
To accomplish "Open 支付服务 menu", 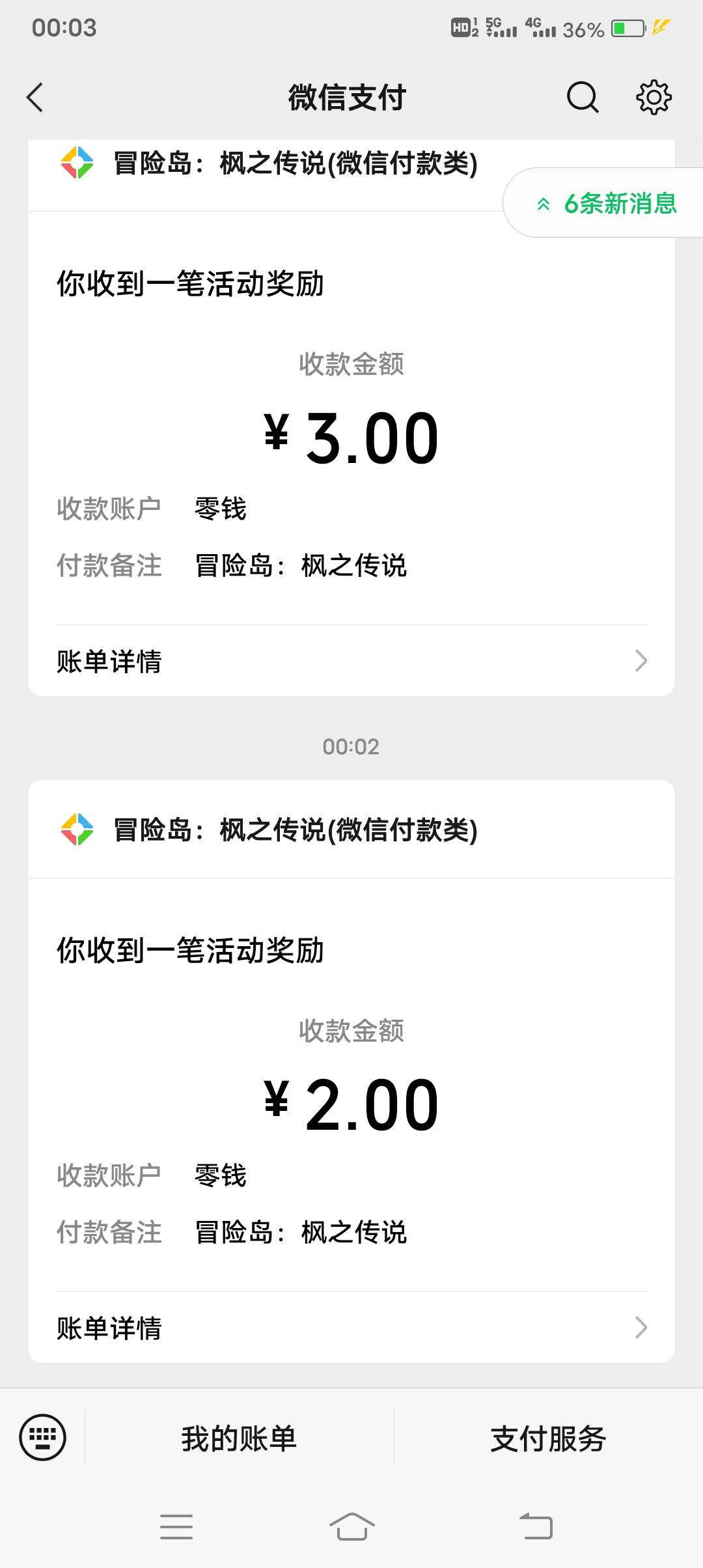I will click(548, 1438).
